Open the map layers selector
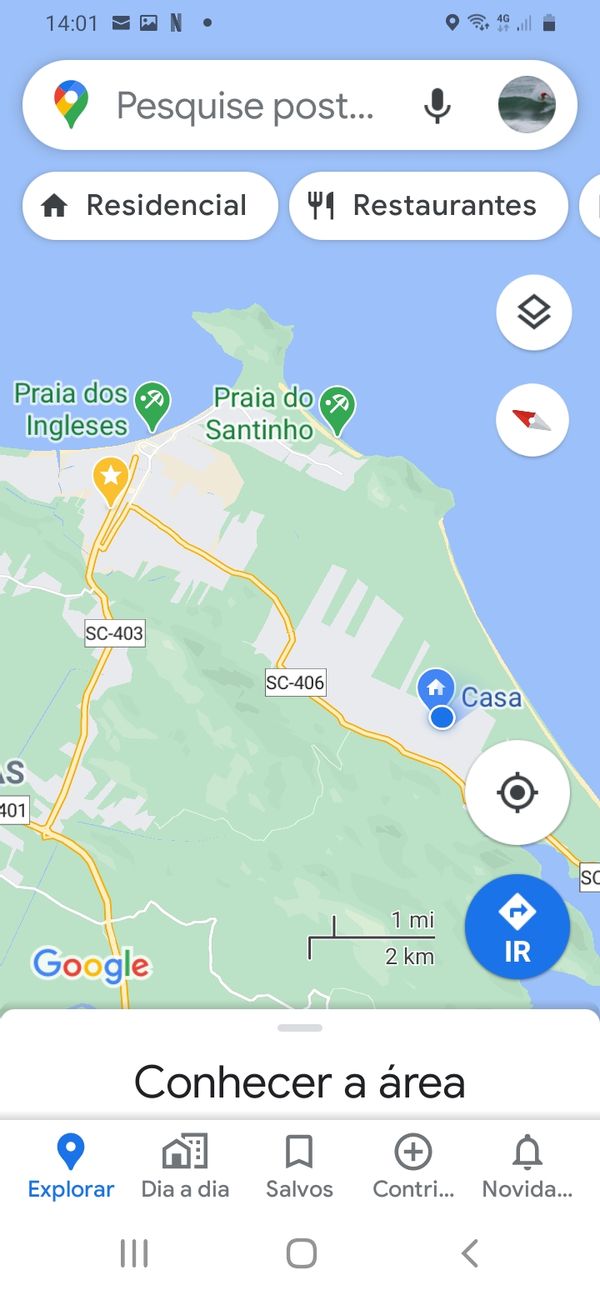600x1300 pixels. coord(534,313)
